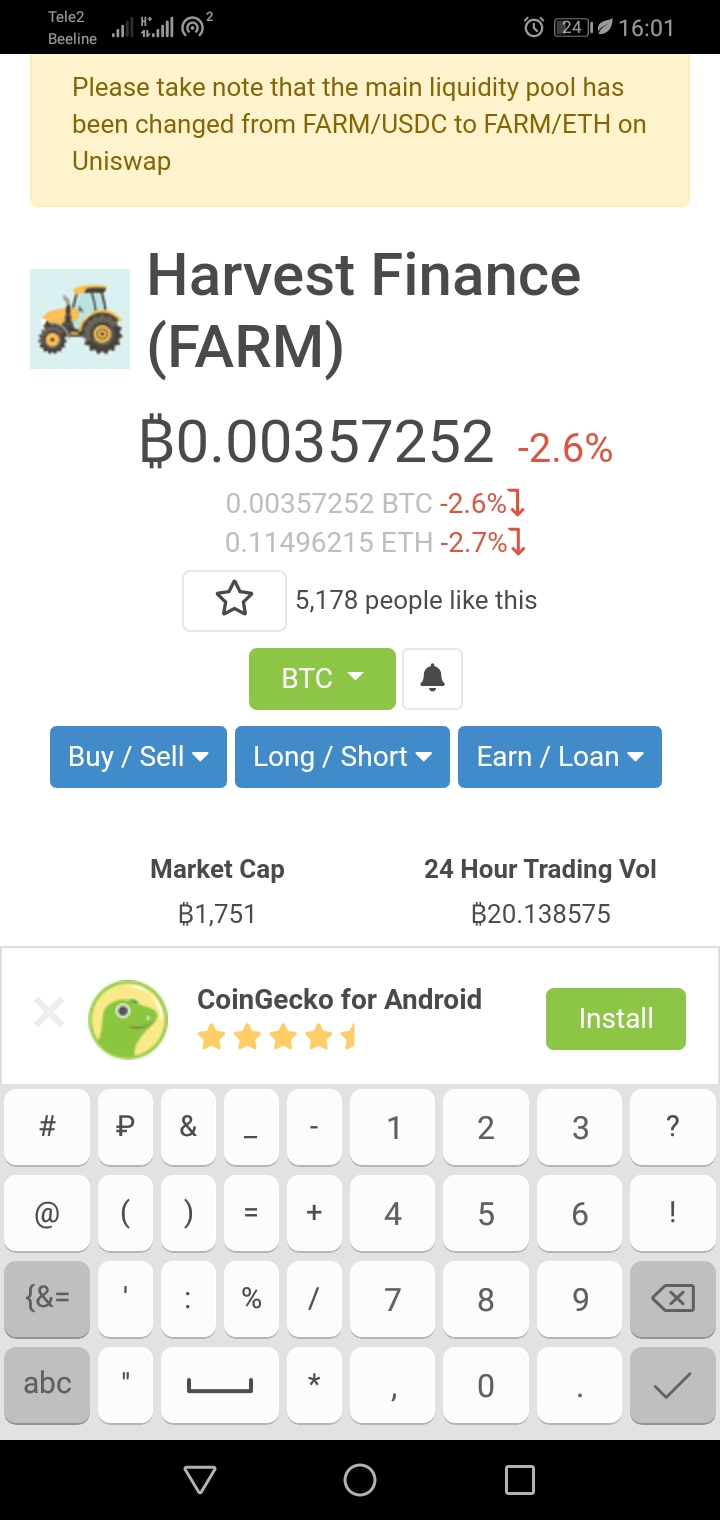Expand the Long / Short menu
Viewport: 720px width, 1520px height.
[x=342, y=756]
